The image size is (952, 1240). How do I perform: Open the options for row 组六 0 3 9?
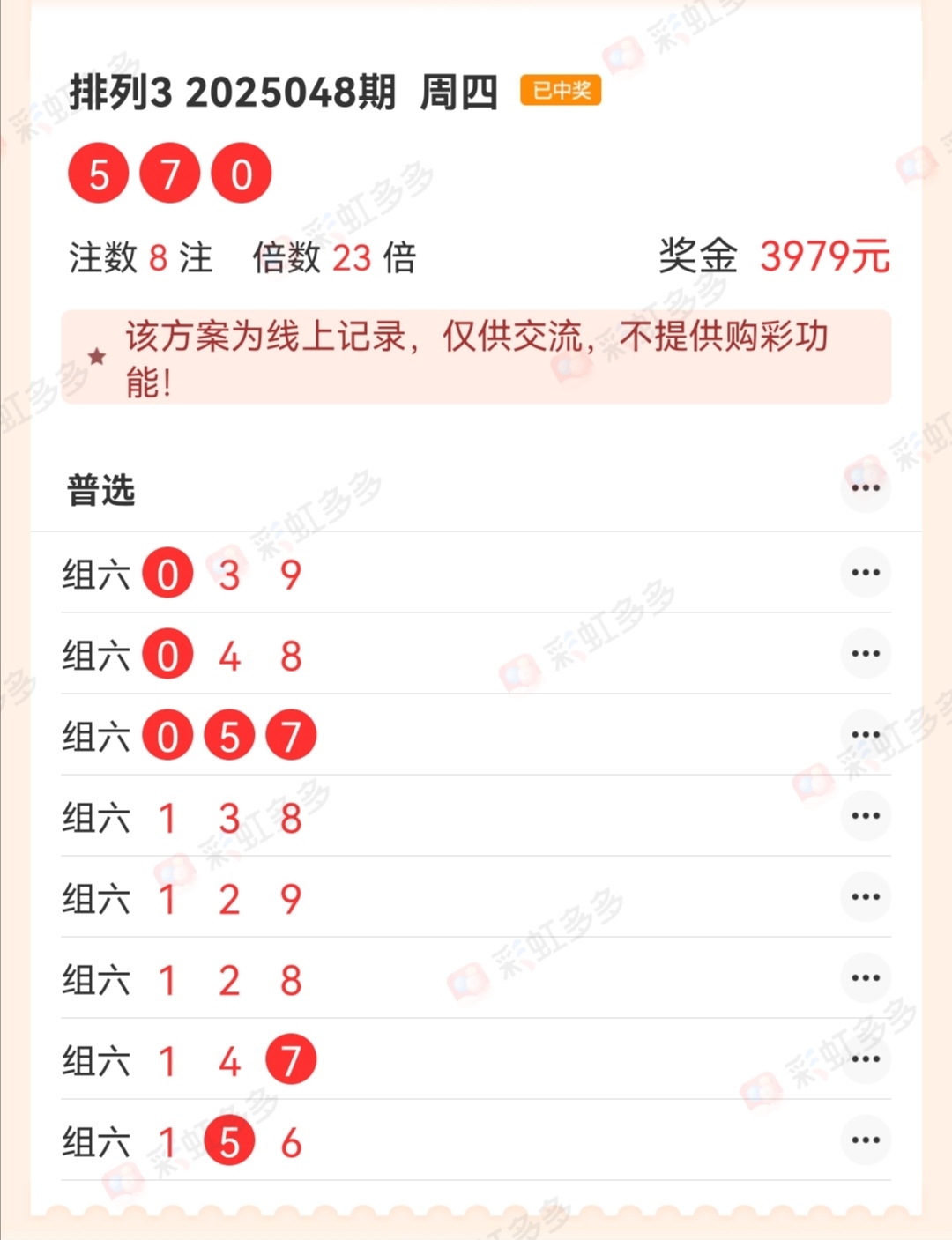866,573
